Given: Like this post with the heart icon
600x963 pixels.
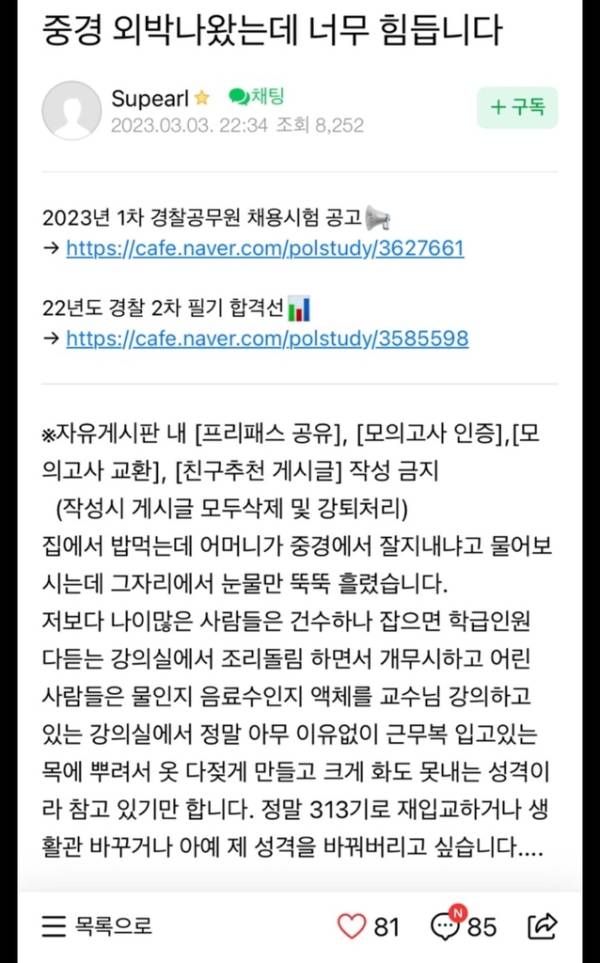Looking at the screenshot, I should tap(352, 926).
